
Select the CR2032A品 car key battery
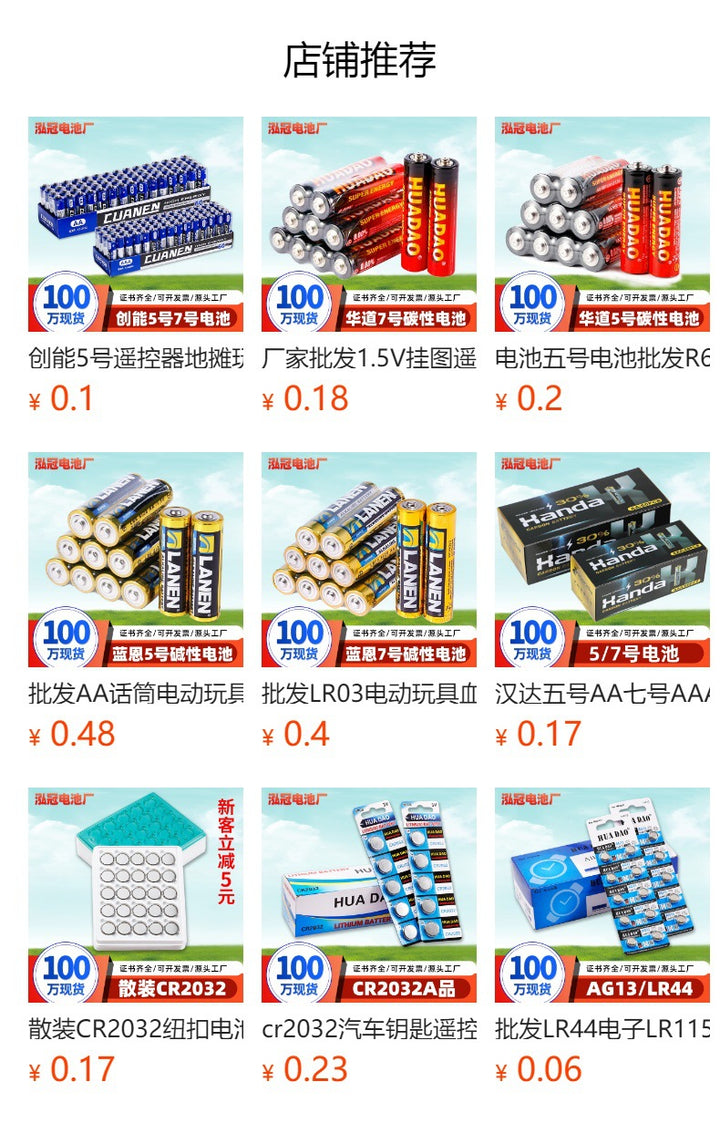point(369,895)
